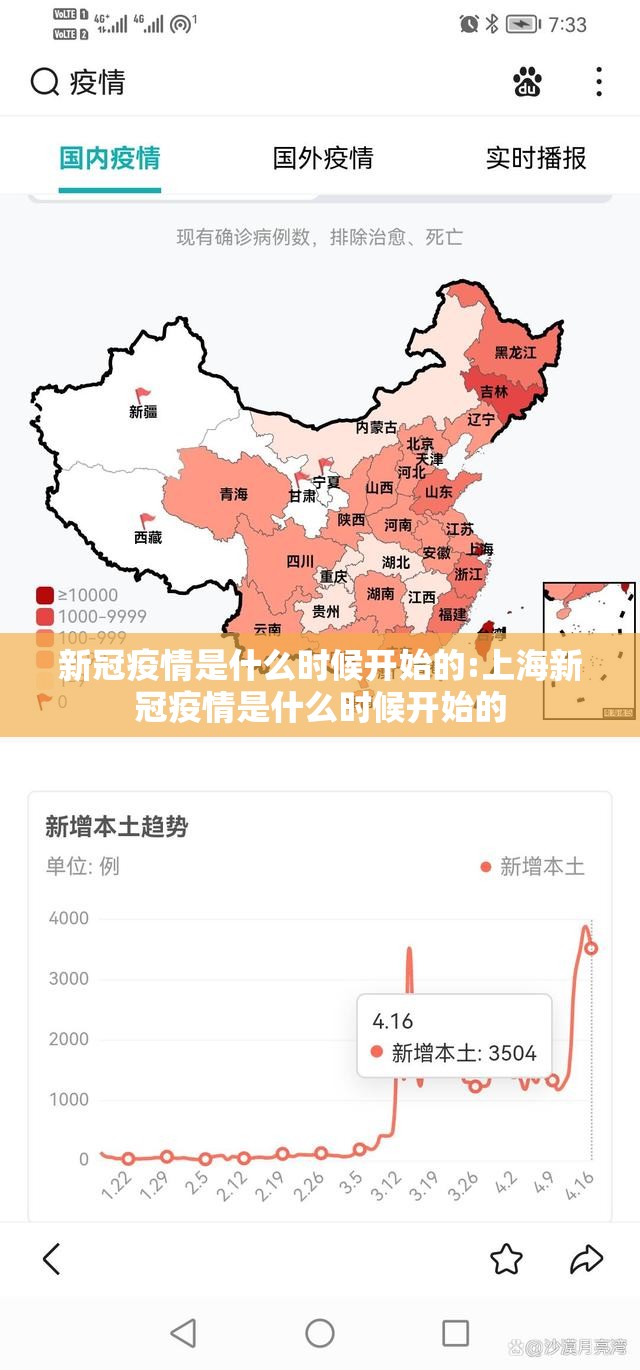Share this epidemic page

click(586, 1258)
